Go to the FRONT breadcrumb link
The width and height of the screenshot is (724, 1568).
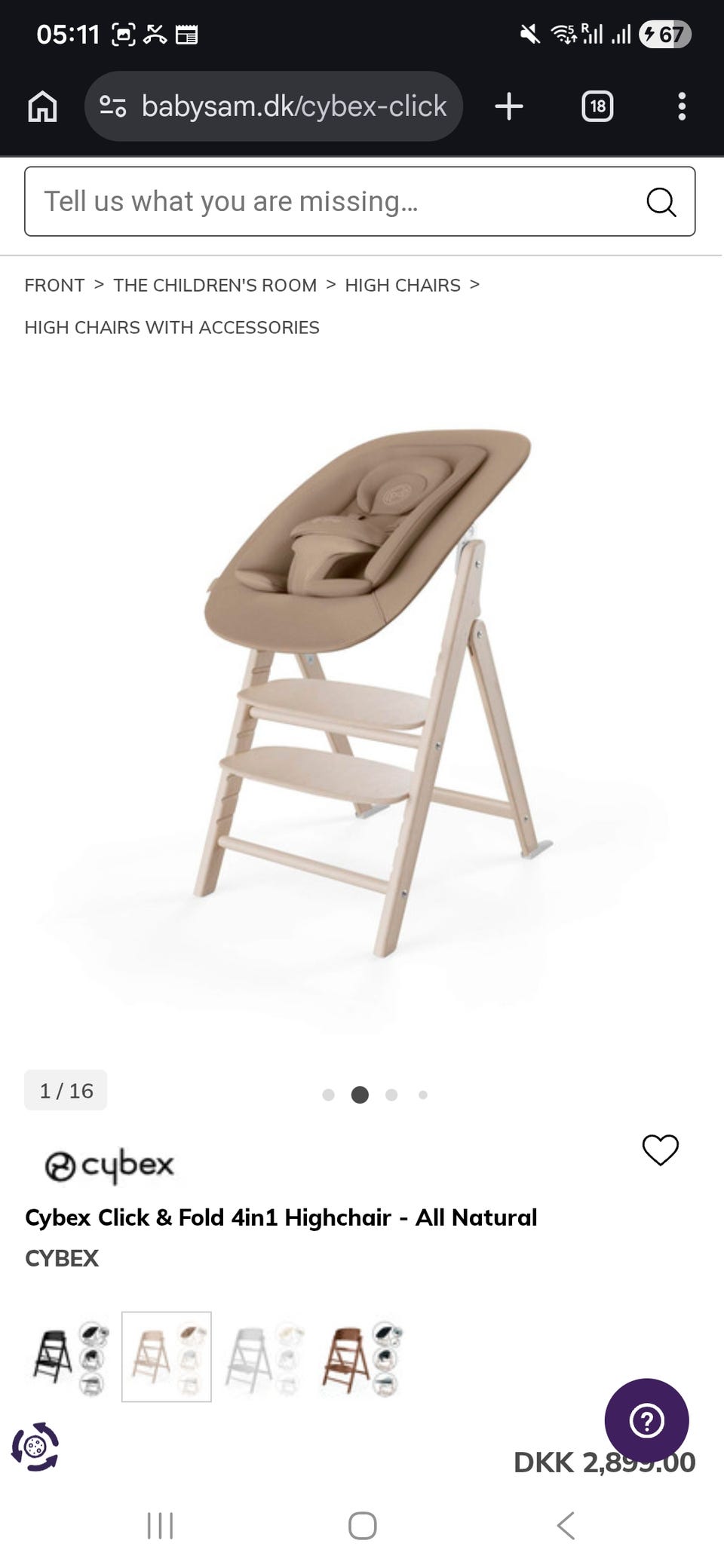(x=54, y=285)
